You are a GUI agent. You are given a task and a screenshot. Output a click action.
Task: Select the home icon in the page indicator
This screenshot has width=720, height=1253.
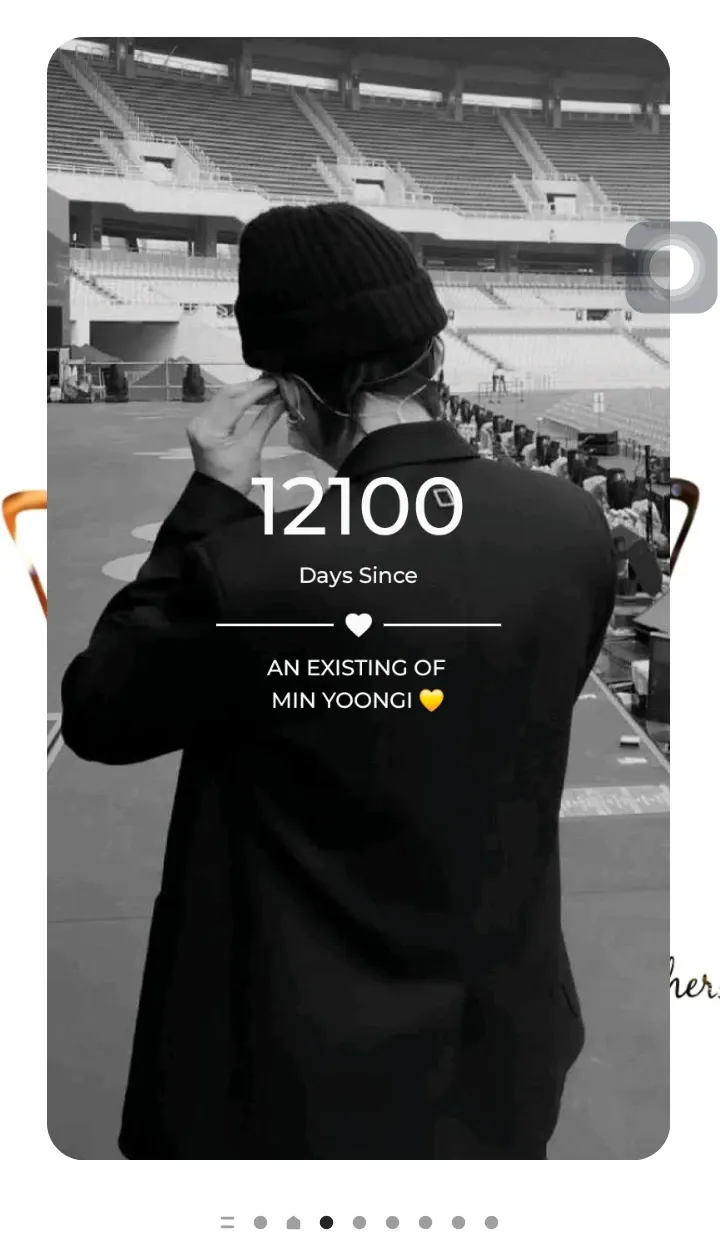pyautogui.click(x=294, y=1221)
